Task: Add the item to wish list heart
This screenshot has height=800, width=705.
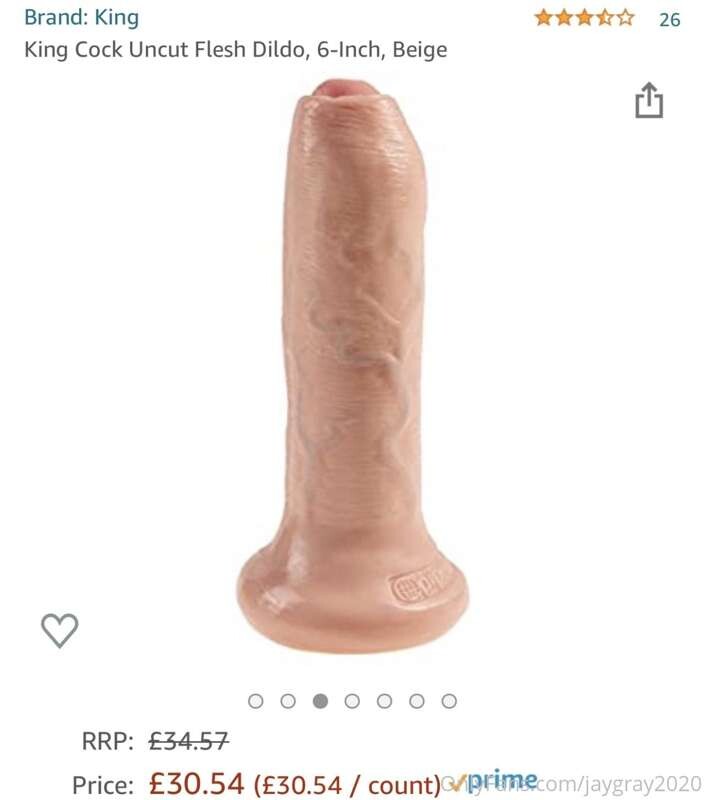Action: pos(59,630)
